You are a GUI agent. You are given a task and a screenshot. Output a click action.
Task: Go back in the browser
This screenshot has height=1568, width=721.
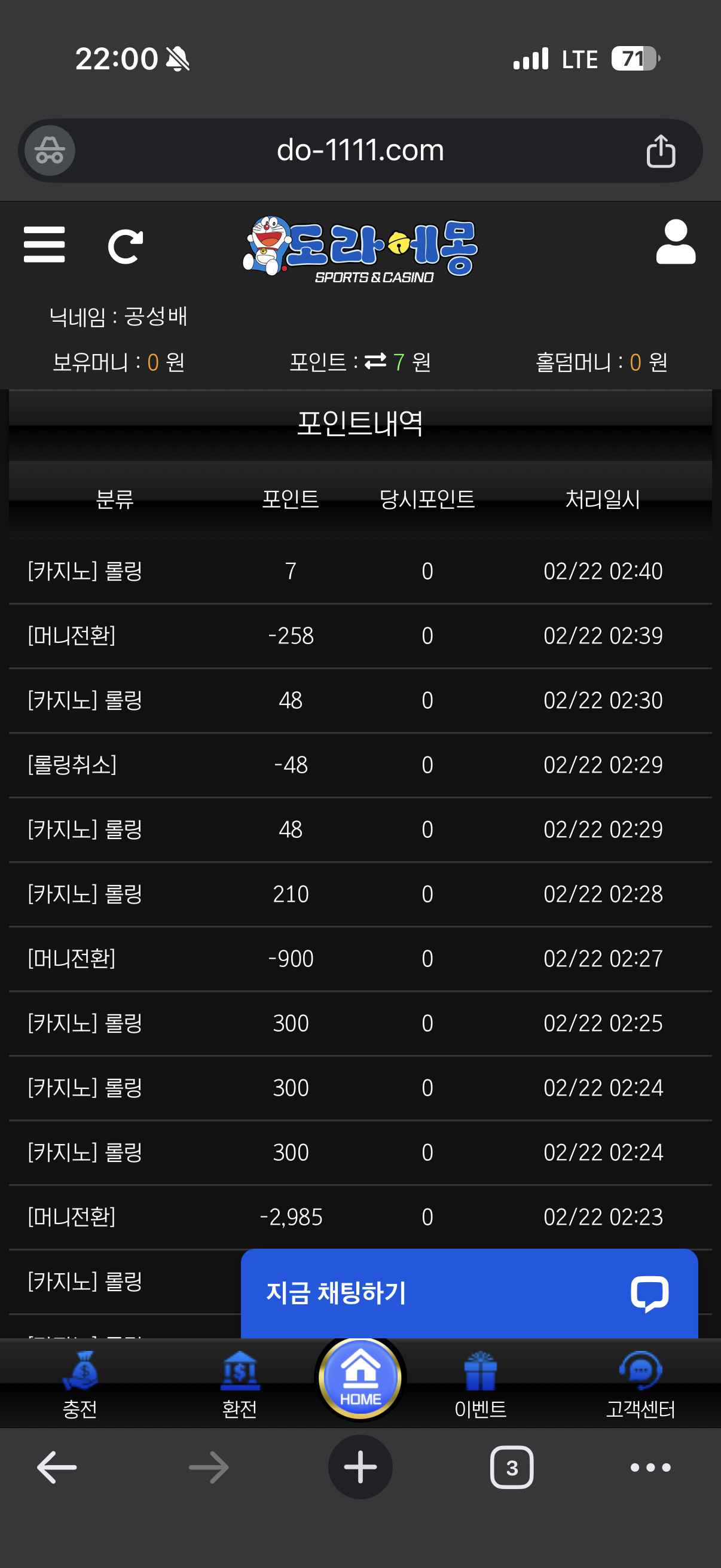click(57, 1468)
